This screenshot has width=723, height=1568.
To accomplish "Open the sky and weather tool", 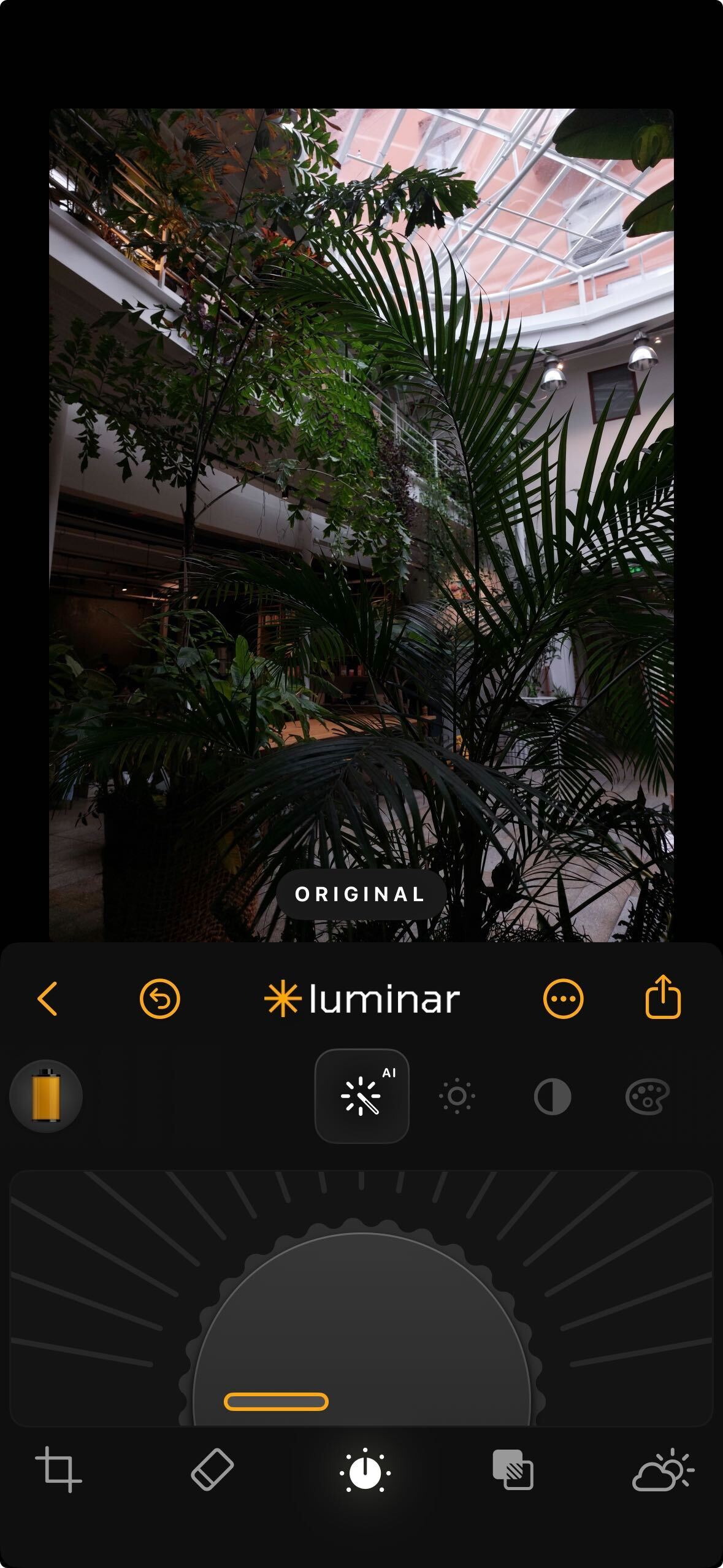I will (x=663, y=1470).
